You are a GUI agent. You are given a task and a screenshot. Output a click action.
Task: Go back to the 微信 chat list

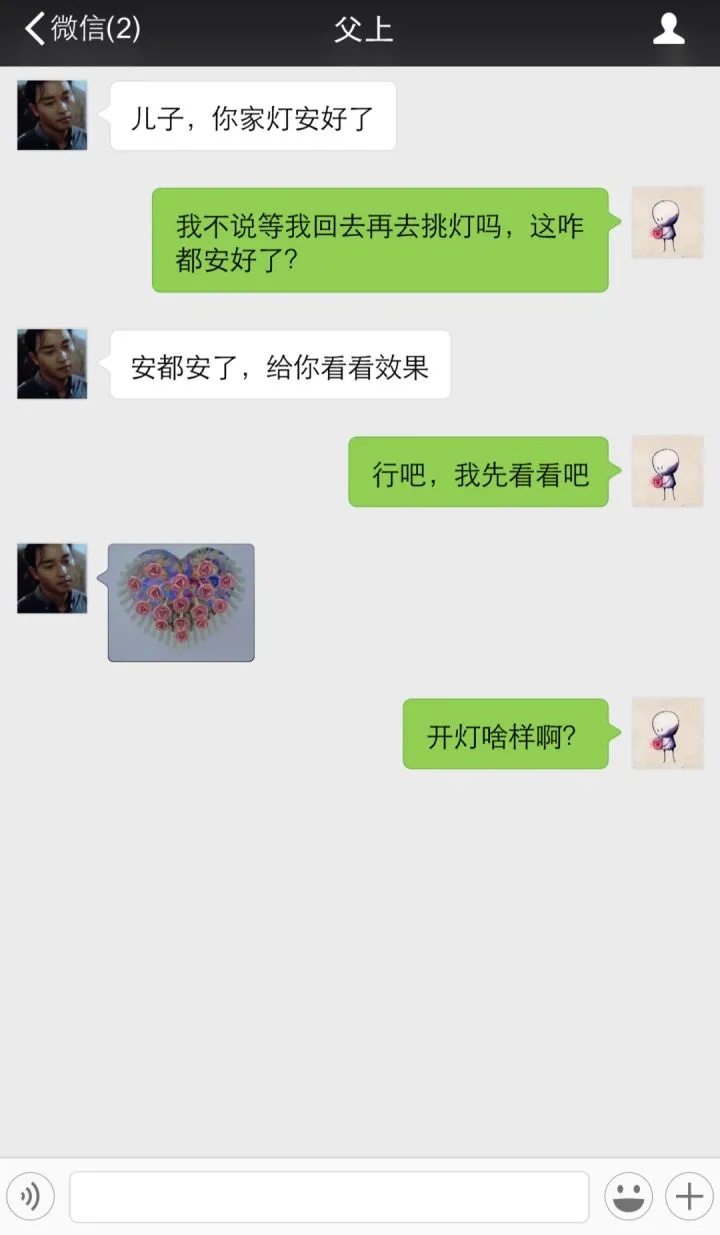82,29
